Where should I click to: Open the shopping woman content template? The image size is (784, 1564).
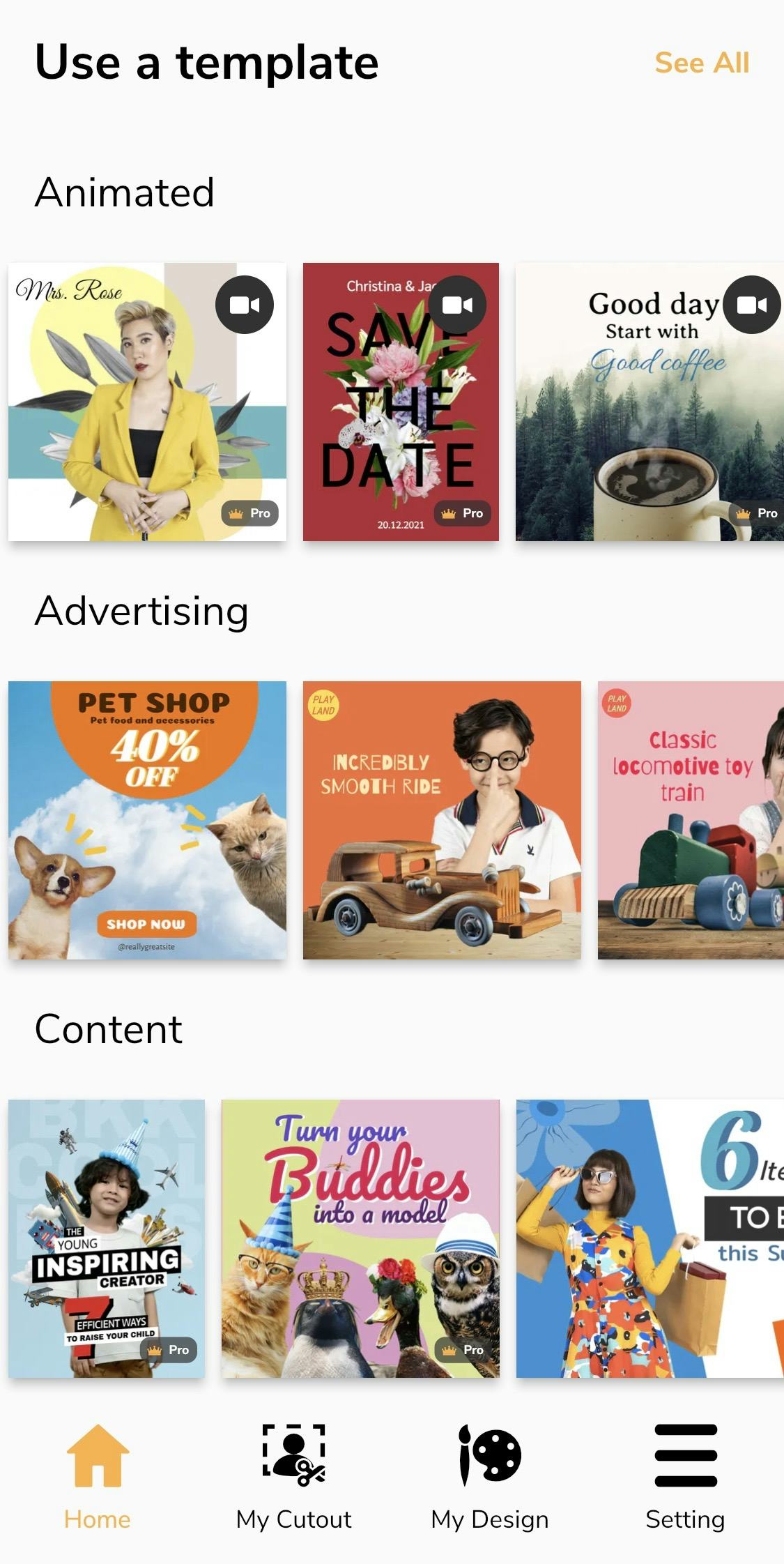click(650, 1238)
